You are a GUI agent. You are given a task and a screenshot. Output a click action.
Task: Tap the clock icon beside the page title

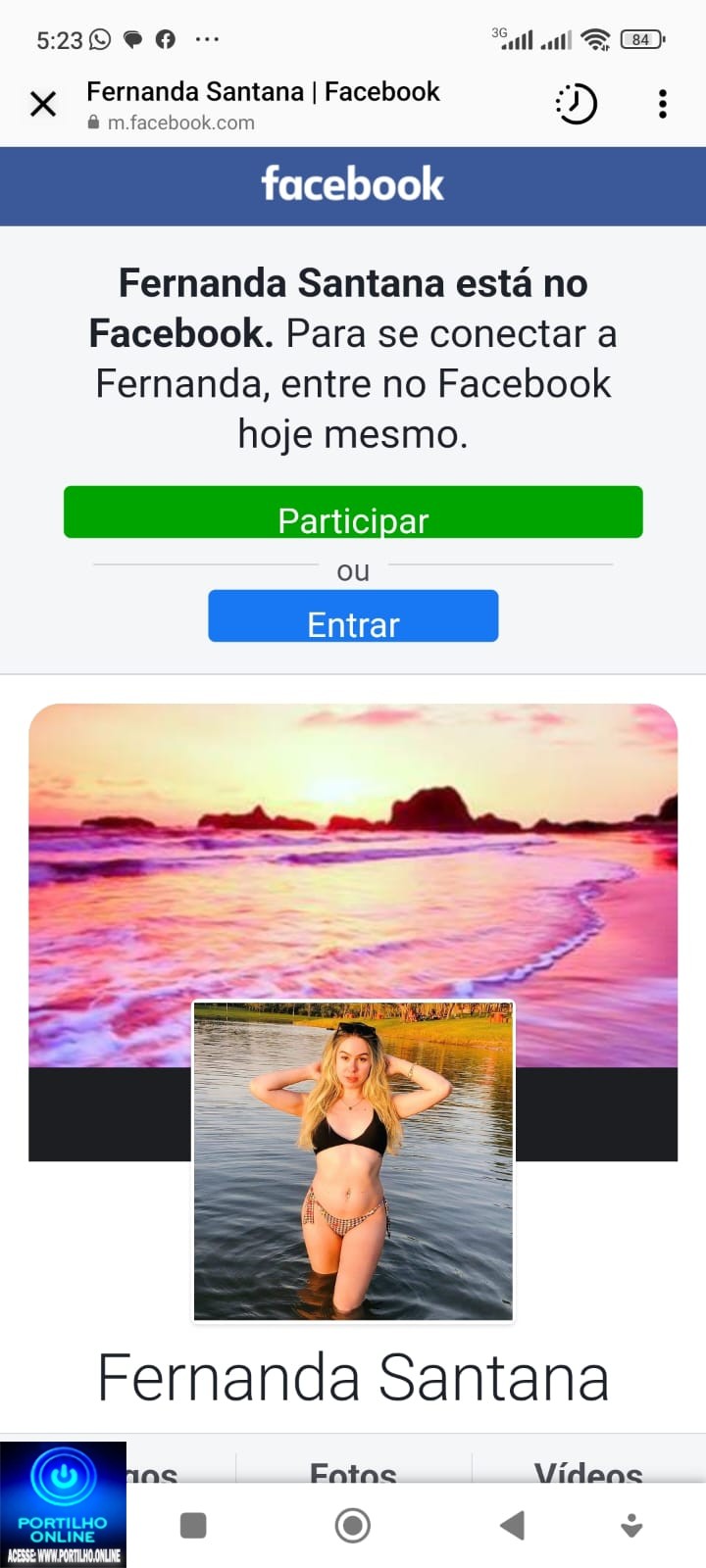(x=577, y=104)
